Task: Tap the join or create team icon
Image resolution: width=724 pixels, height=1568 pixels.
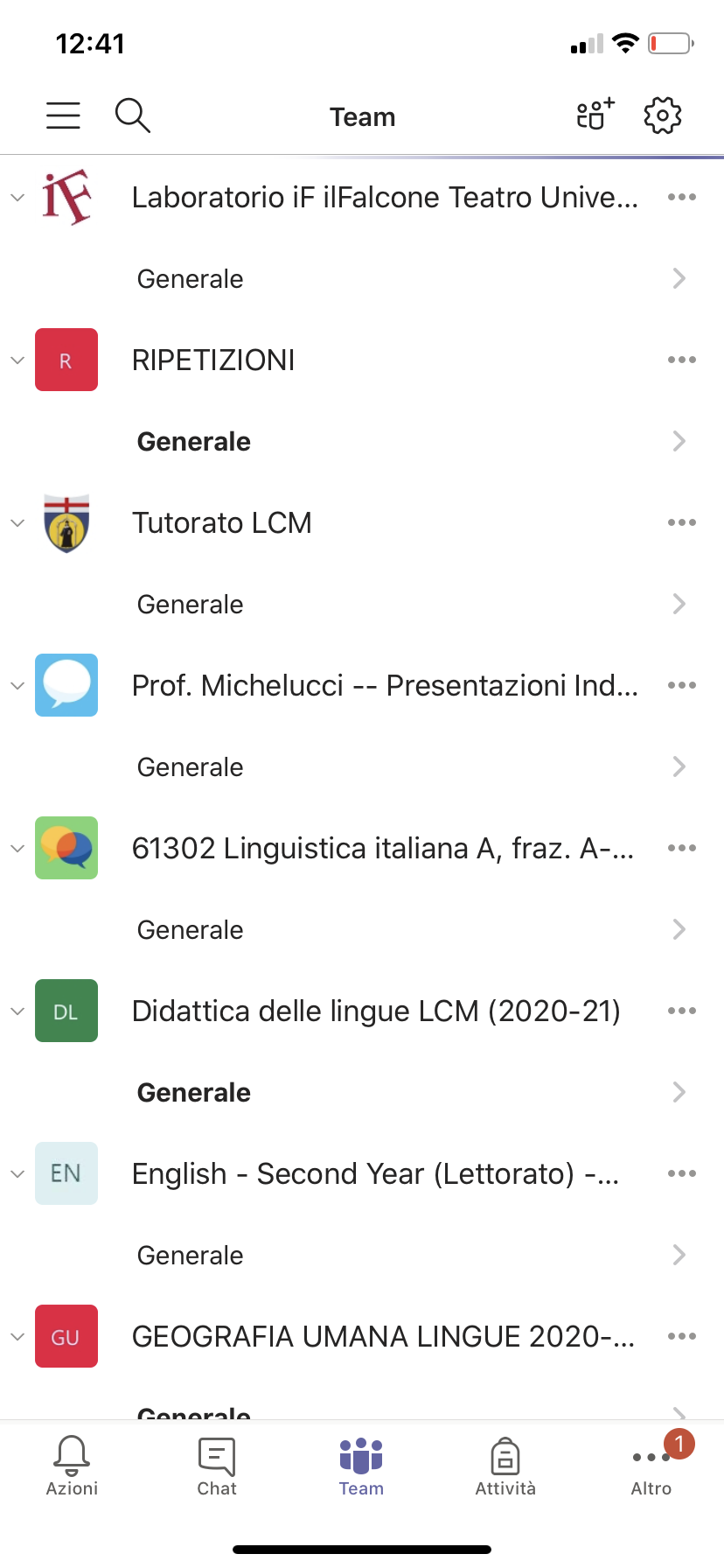Action: click(x=595, y=115)
